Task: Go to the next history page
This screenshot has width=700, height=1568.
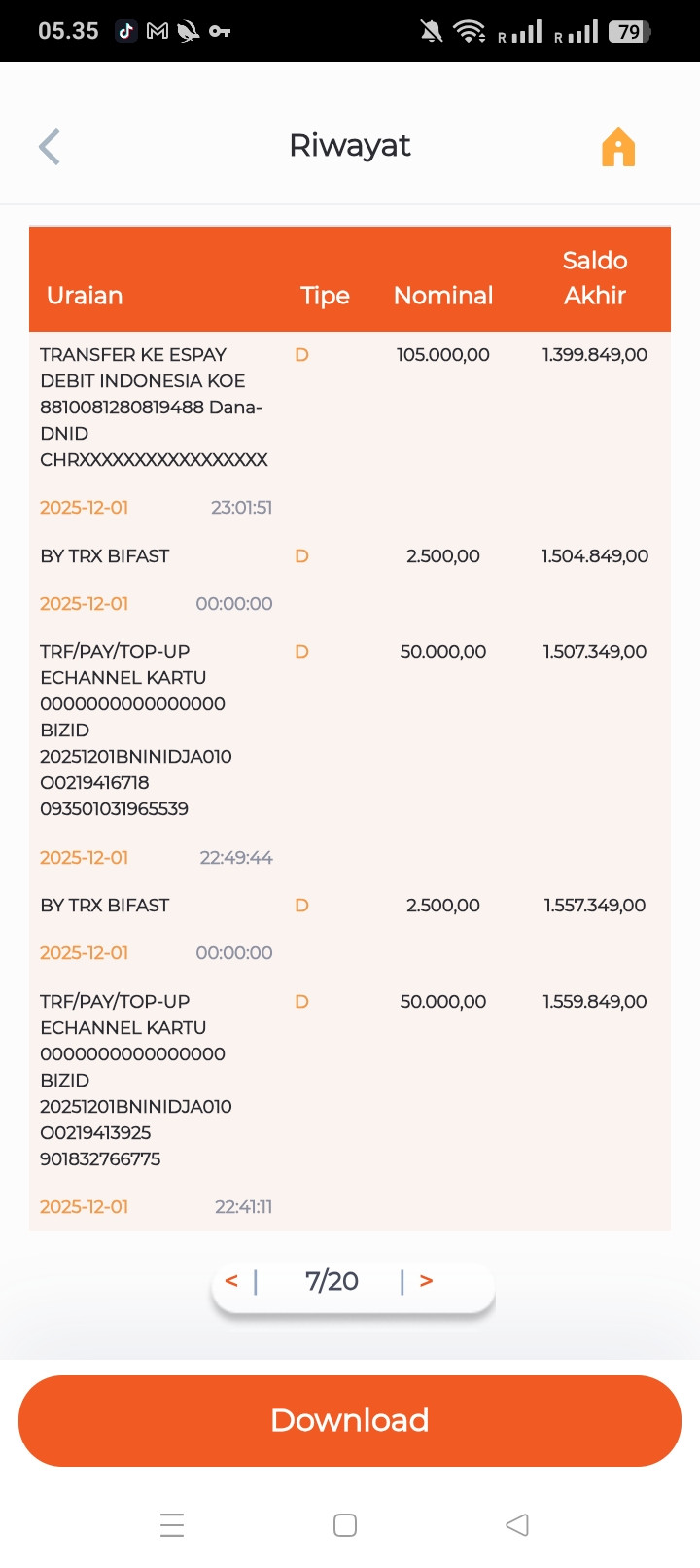Action: point(426,1281)
